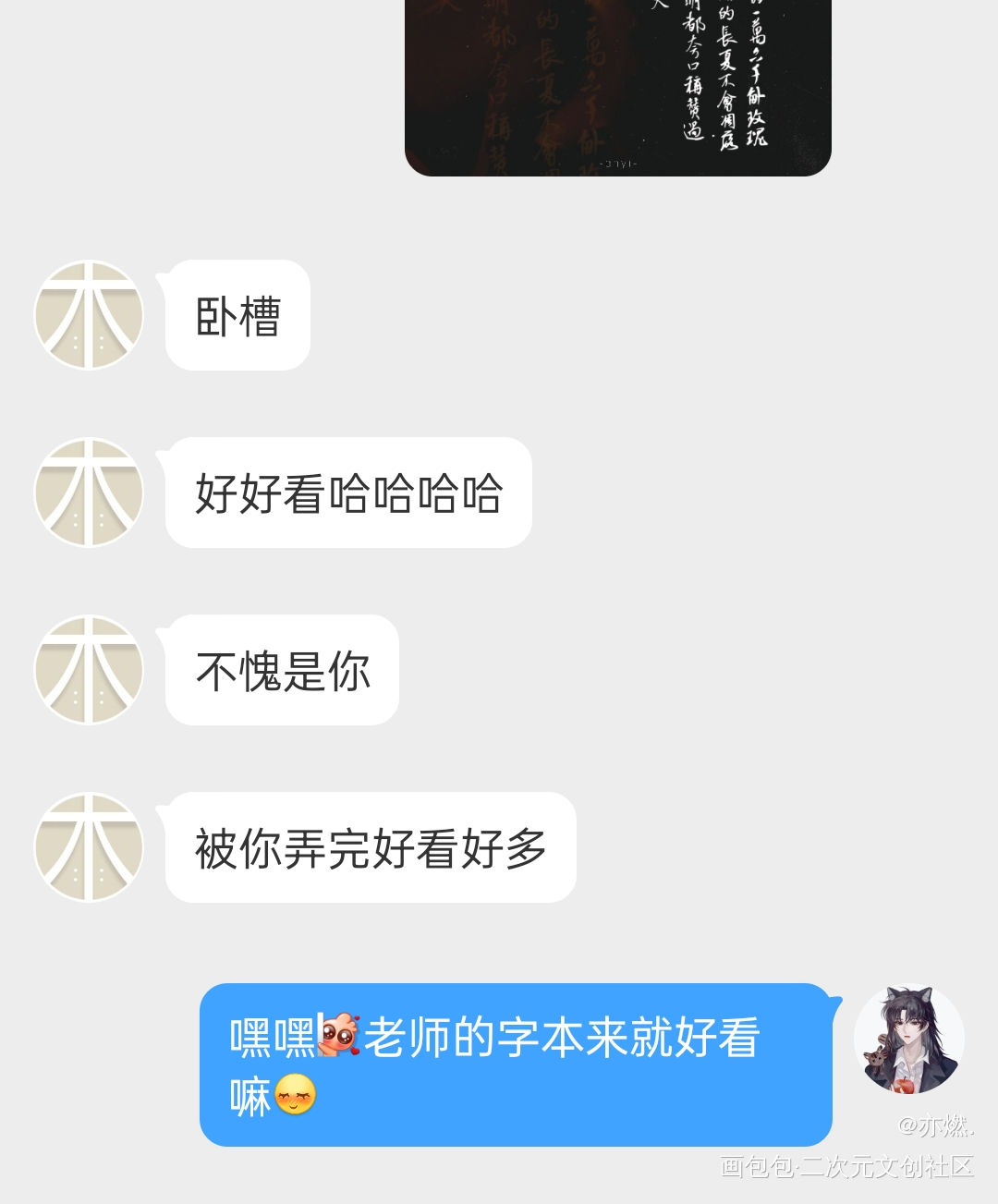Tap the sender's avatar beside 卧槽
Viewport: 998px width, 1204px height.
click(x=89, y=315)
